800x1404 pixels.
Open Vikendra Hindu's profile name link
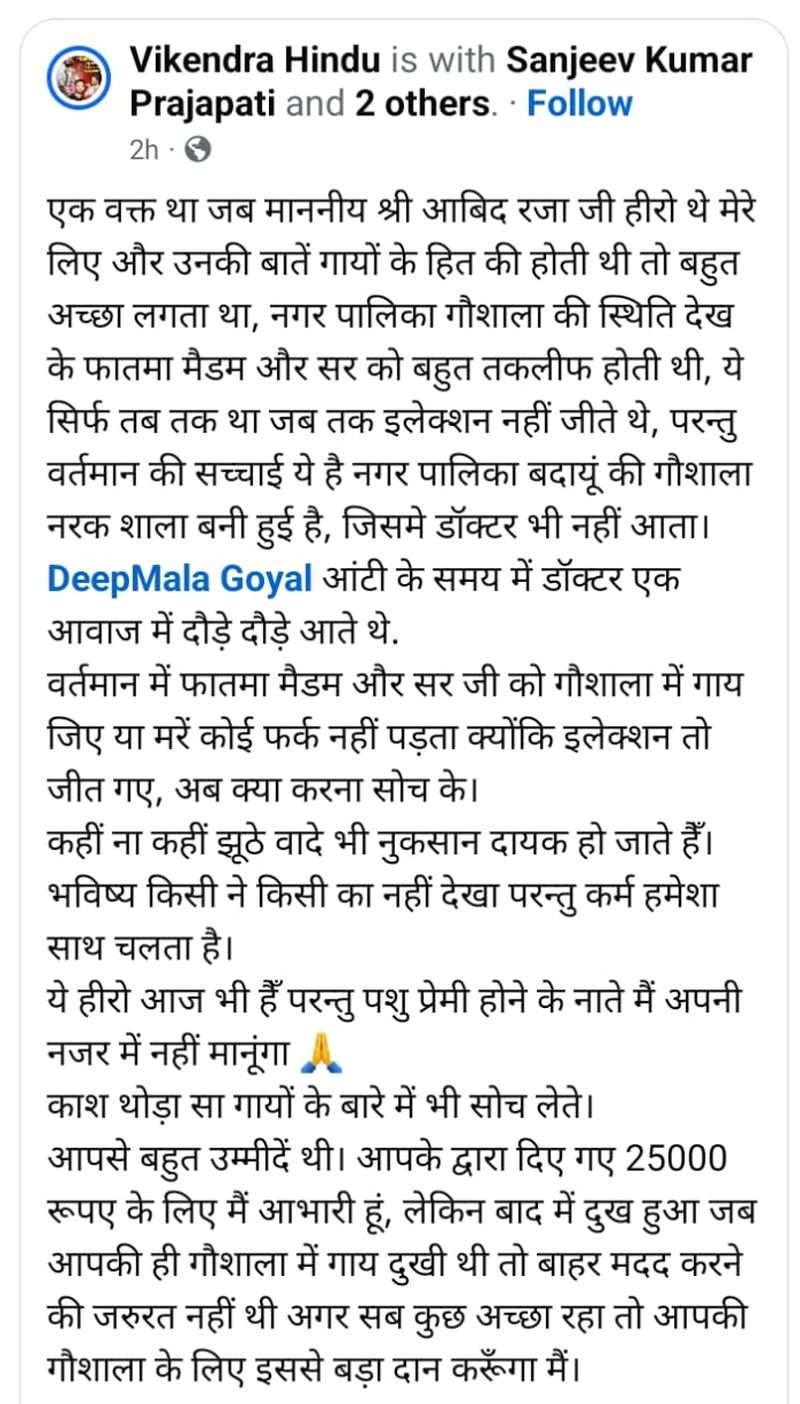[x=255, y=60]
